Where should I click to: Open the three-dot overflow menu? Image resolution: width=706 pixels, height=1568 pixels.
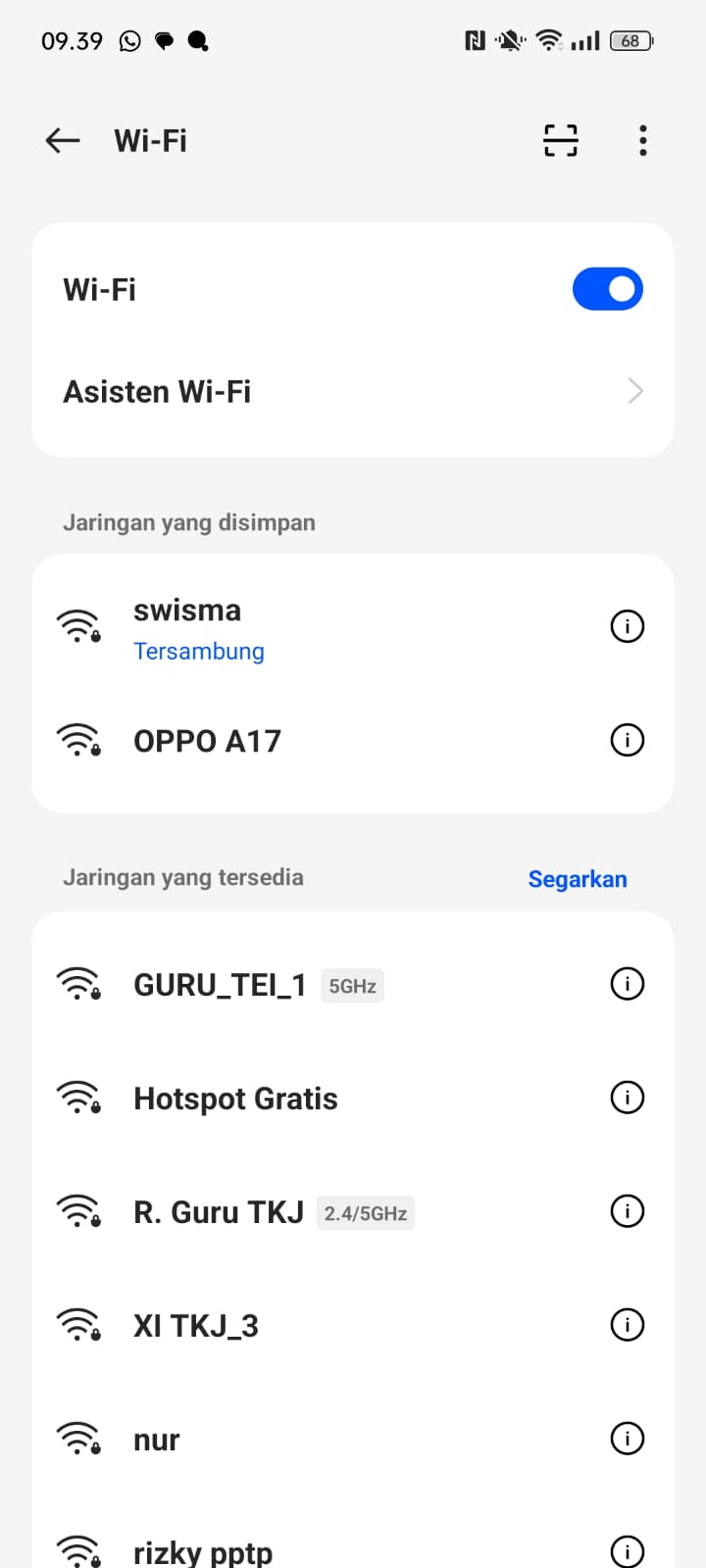[x=643, y=141]
